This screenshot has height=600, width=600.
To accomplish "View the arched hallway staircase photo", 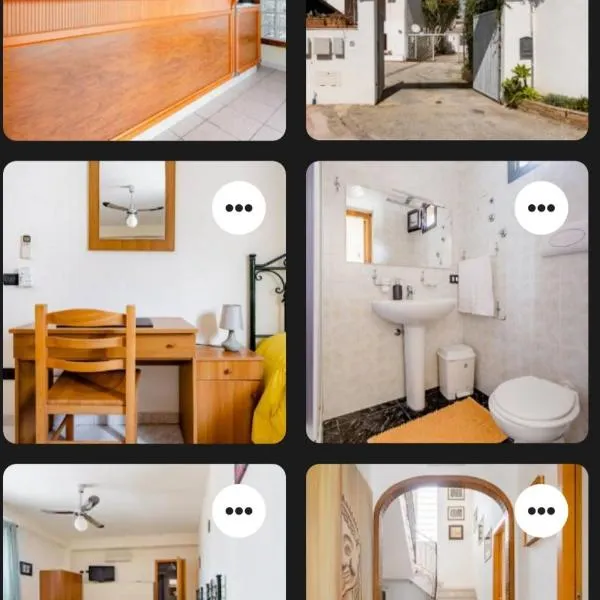I will click(430, 550).
